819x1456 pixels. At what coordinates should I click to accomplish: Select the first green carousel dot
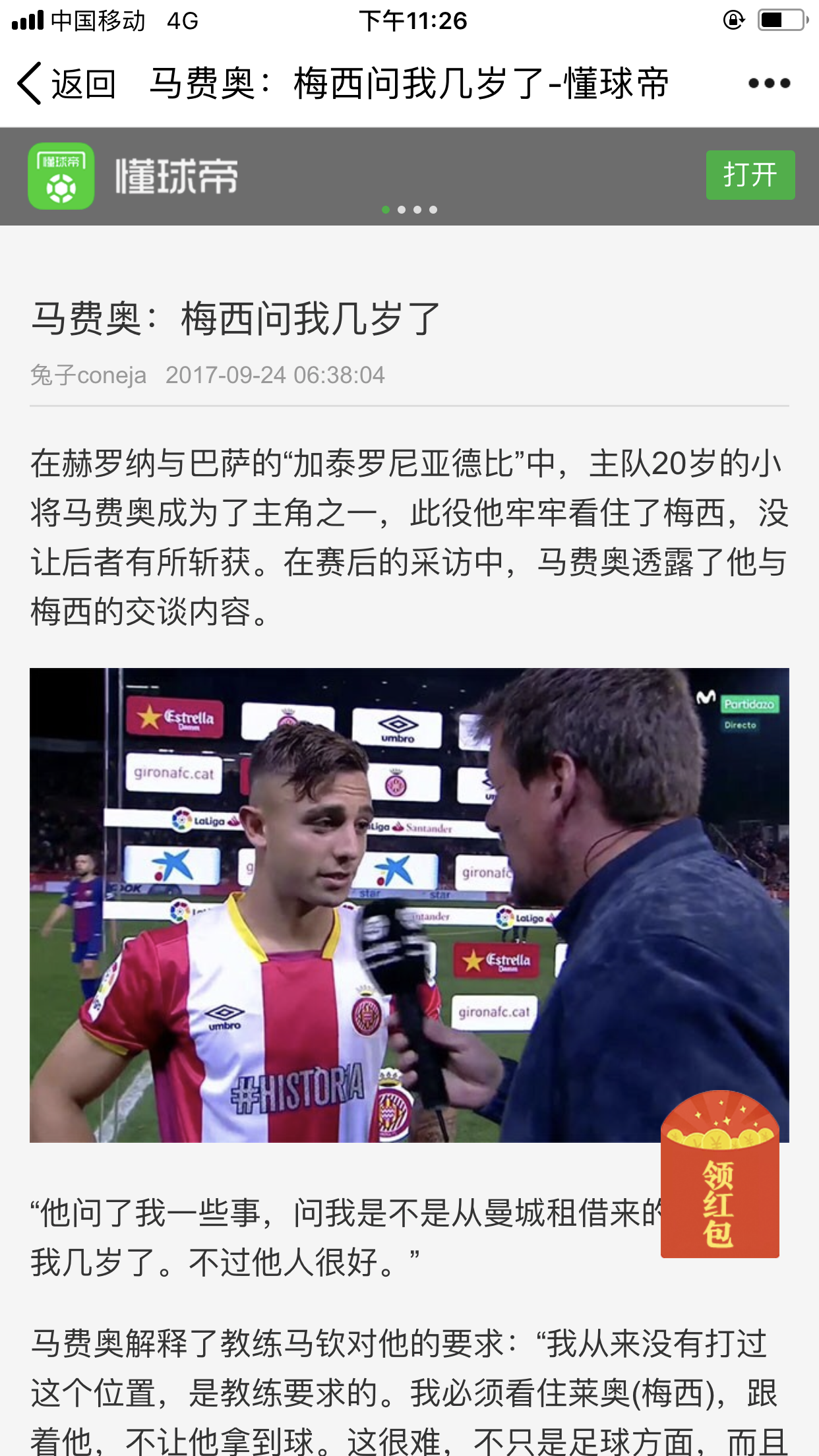[386, 210]
